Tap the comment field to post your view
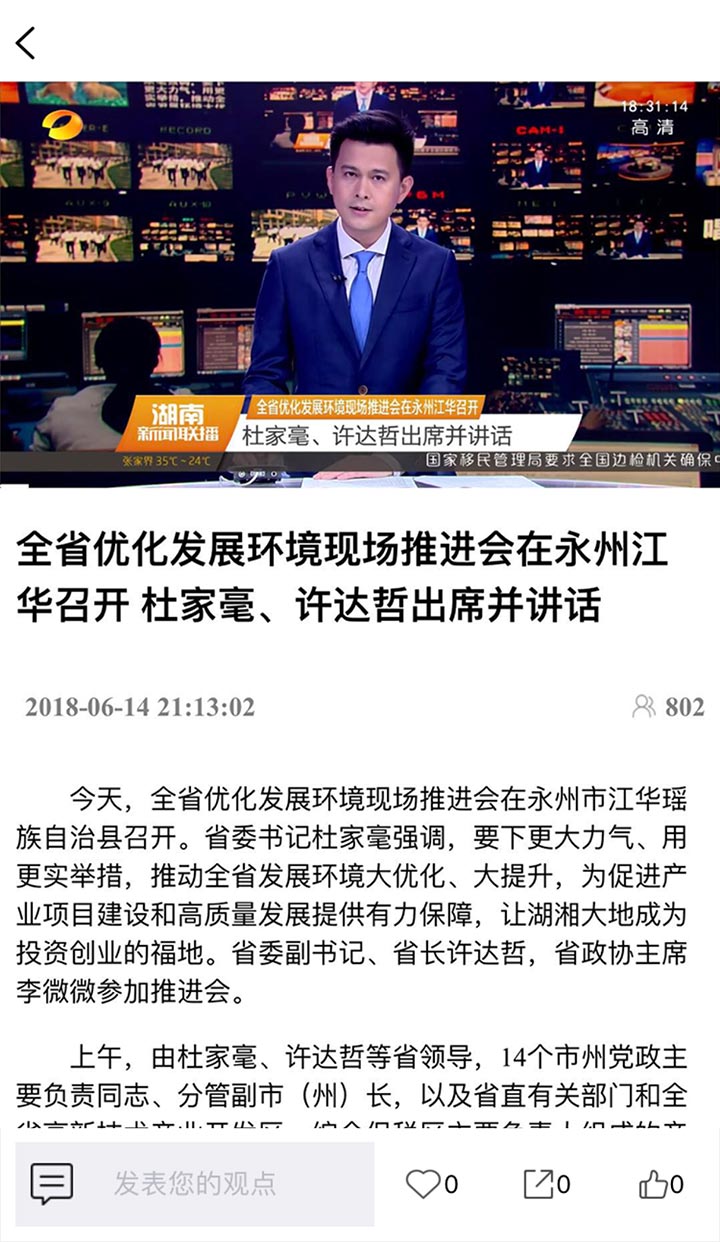 pos(195,1184)
